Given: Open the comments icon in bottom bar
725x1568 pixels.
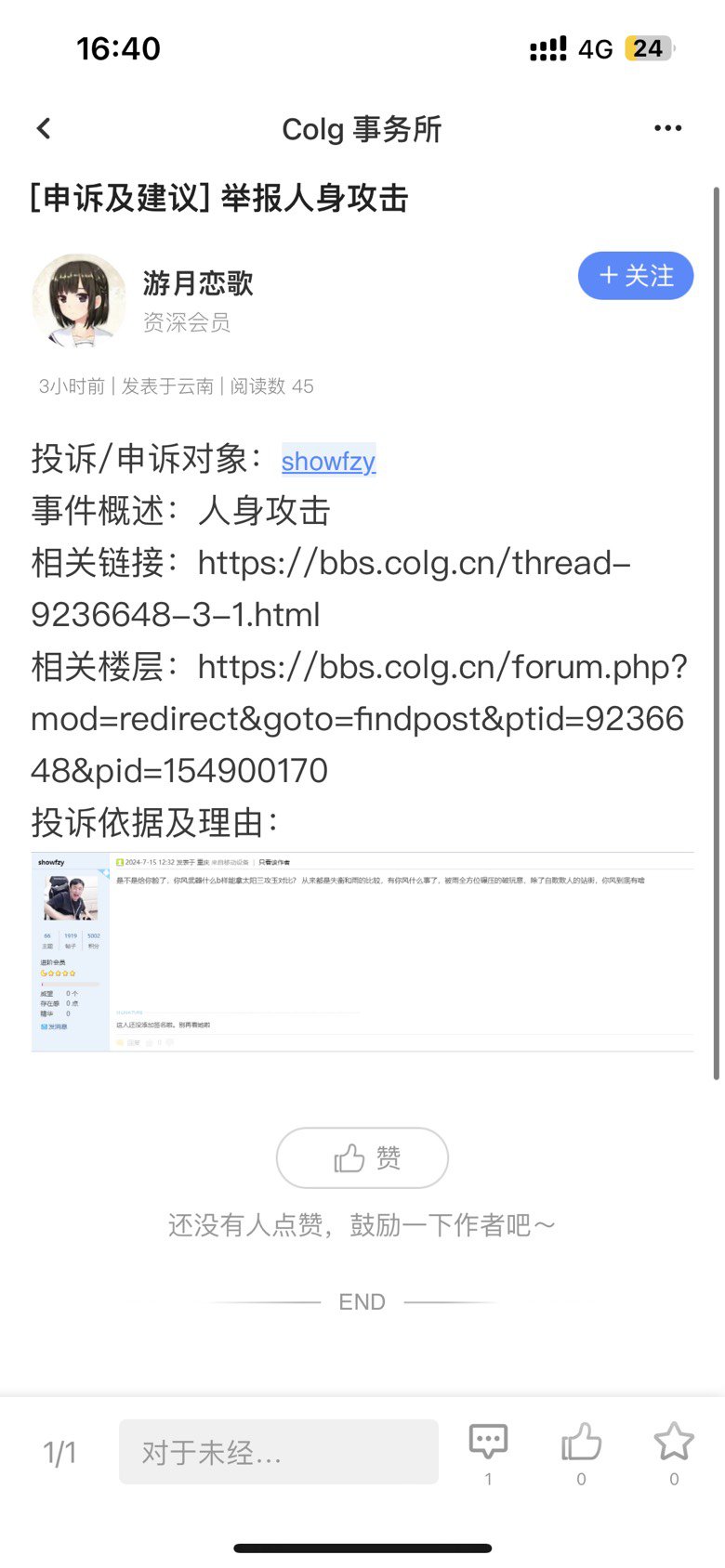Looking at the screenshot, I should [x=488, y=1443].
